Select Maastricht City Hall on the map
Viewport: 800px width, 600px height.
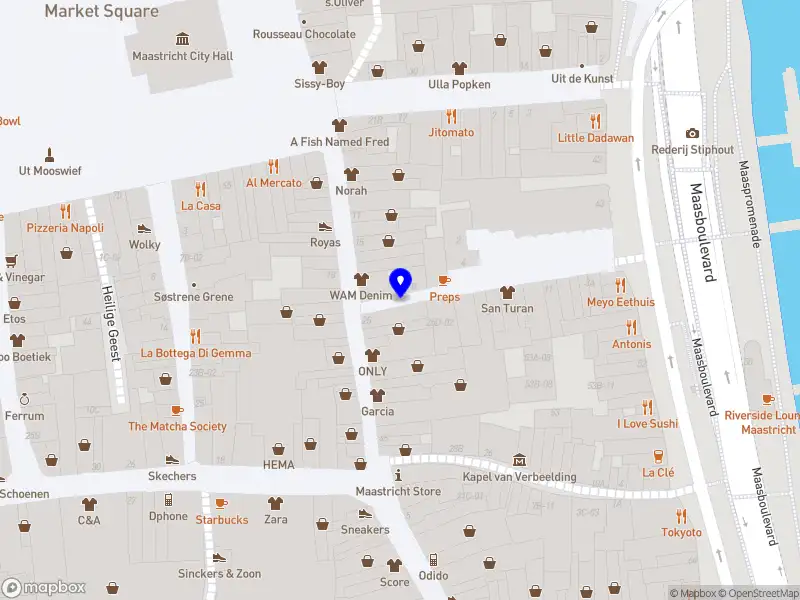[x=182, y=39]
